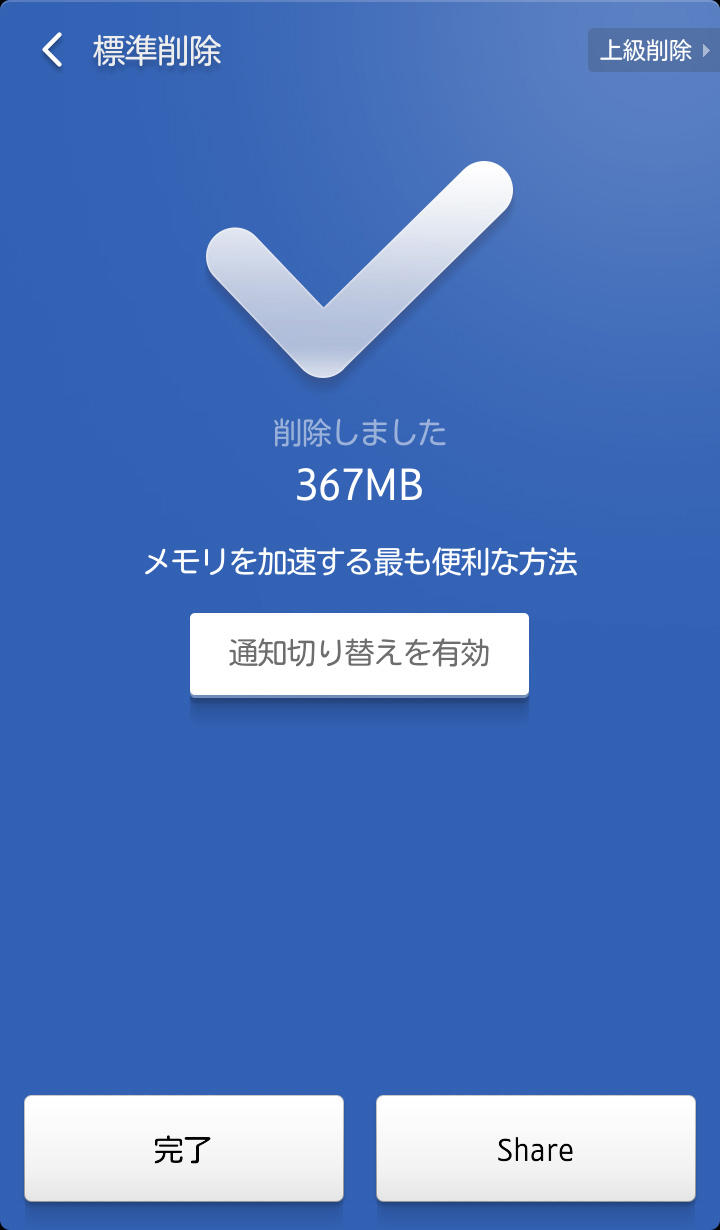
Task: Go back using the arrow icon
Action: point(52,50)
